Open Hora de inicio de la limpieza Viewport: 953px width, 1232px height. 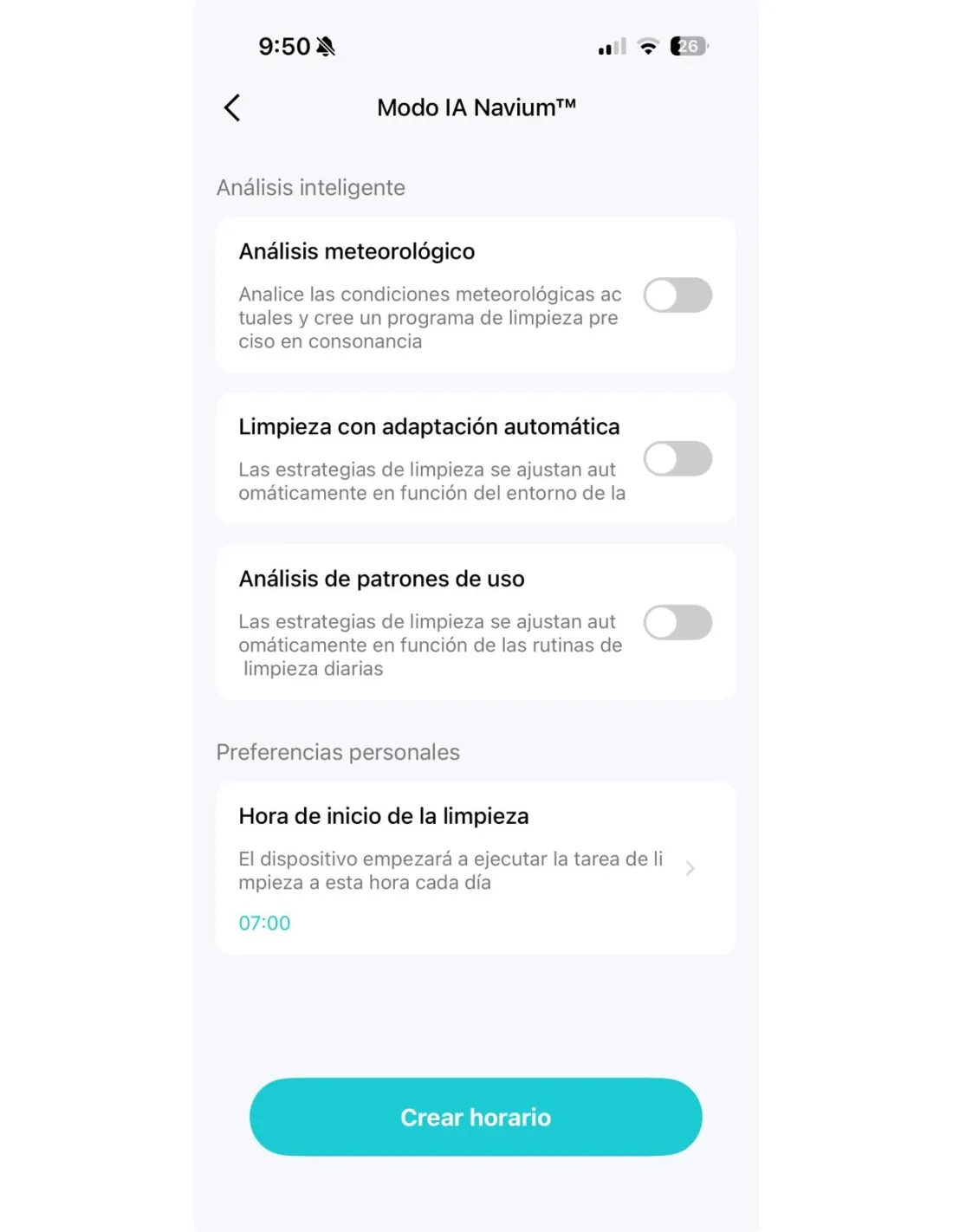pyautogui.click(x=475, y=868)
